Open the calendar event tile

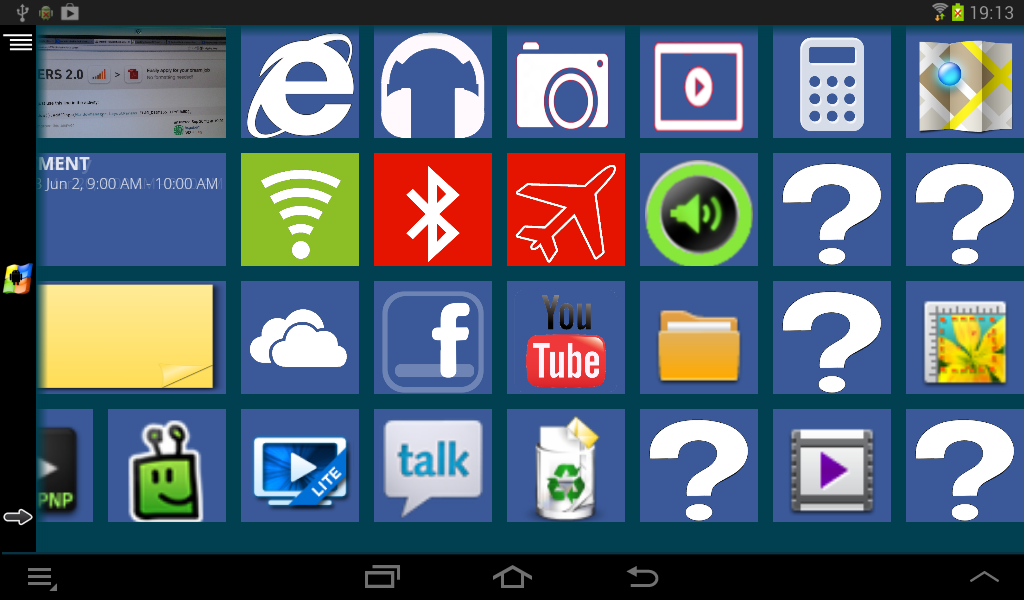point(131,210)
